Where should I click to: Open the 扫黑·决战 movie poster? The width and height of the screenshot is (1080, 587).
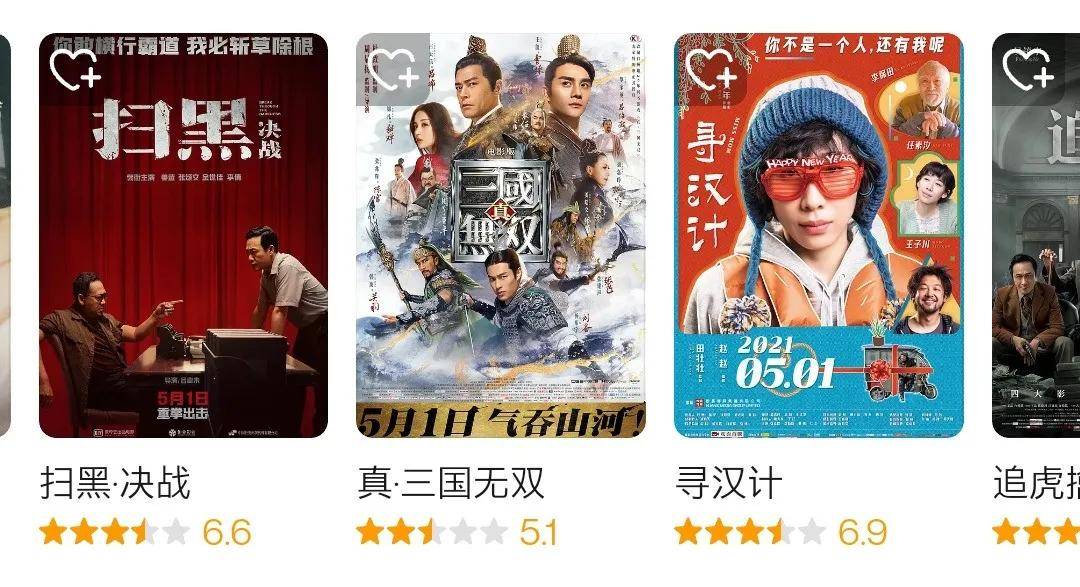(183, 260)
